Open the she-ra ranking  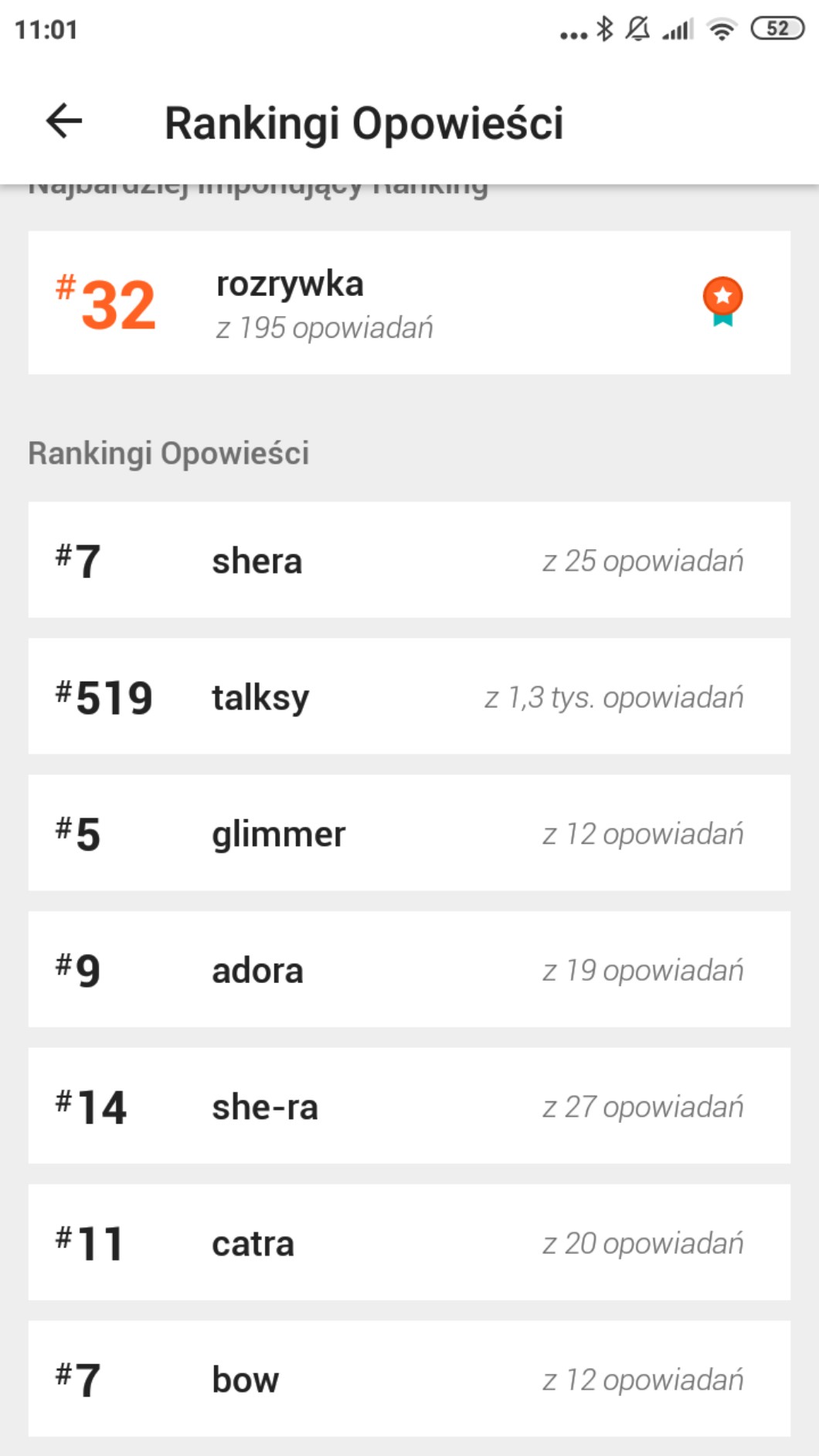[409, 1106]
